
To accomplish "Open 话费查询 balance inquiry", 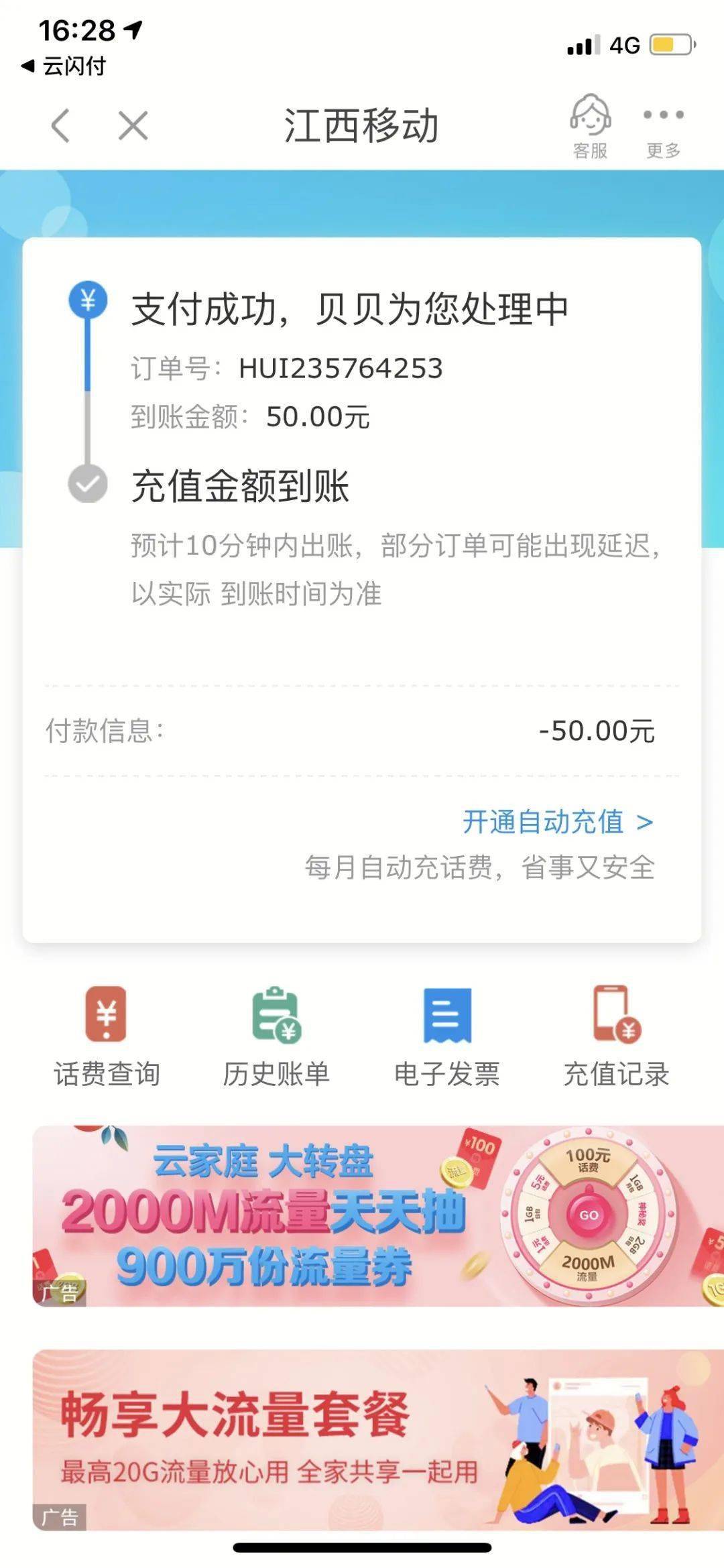I will [x=107, y=1036].
